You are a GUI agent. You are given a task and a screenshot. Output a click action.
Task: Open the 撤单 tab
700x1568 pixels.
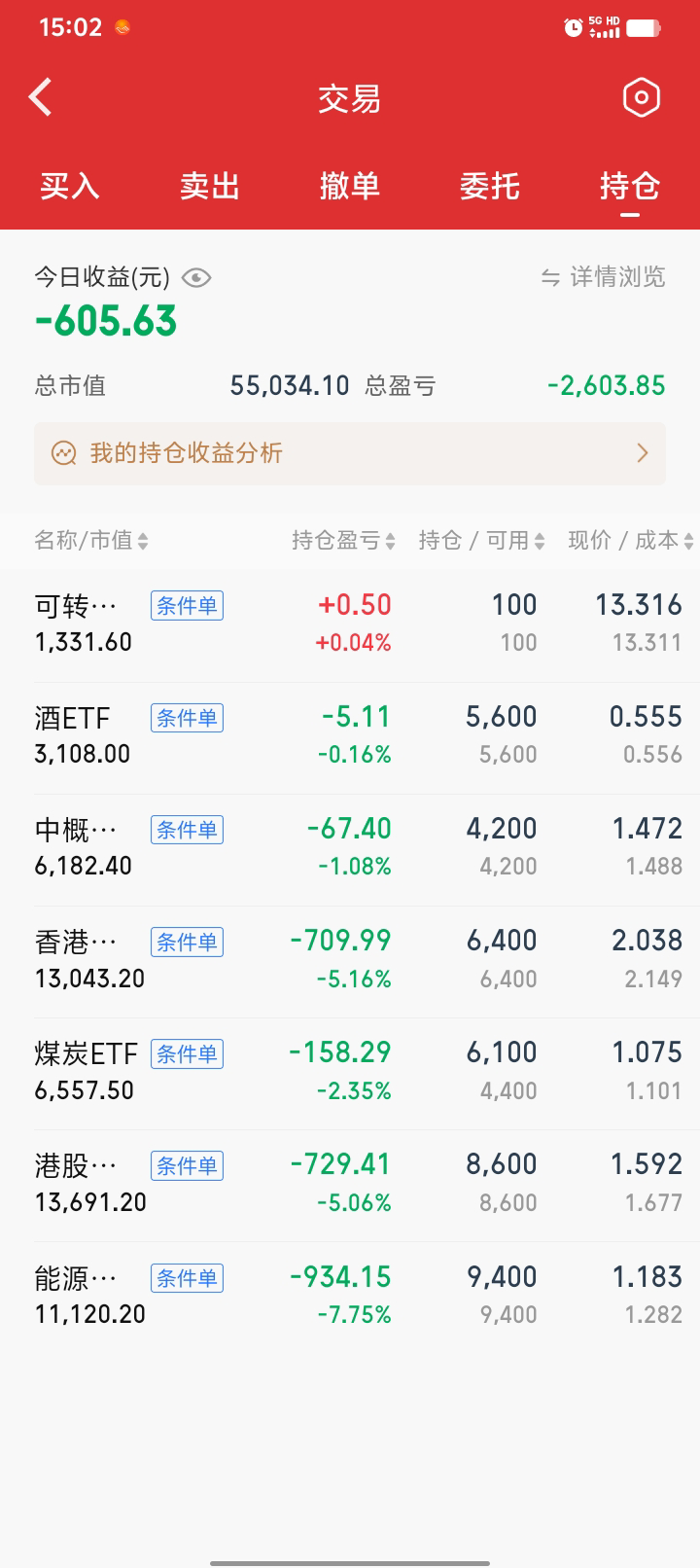tap(350, 186)
